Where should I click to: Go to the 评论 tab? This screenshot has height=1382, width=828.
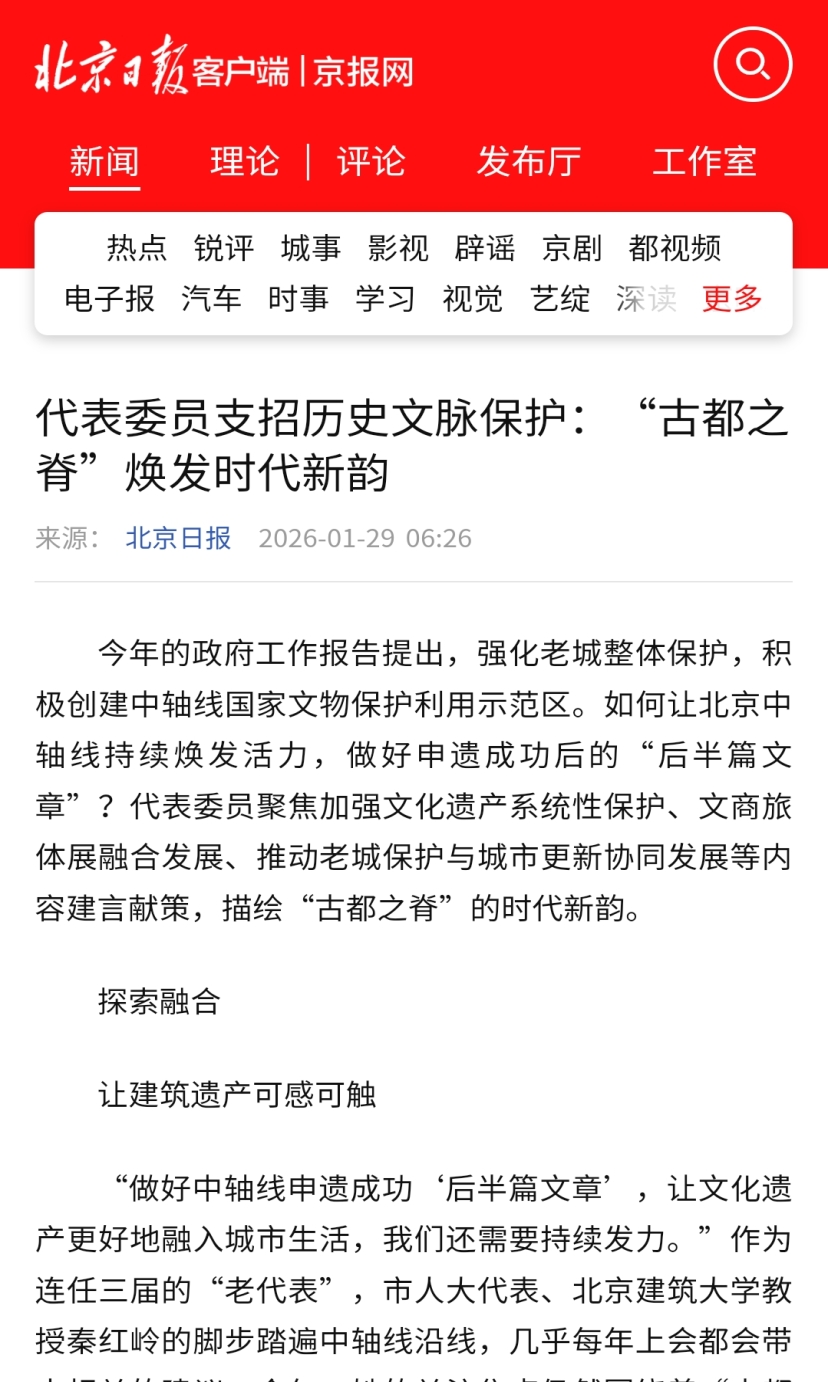click(x=371, y=161)
